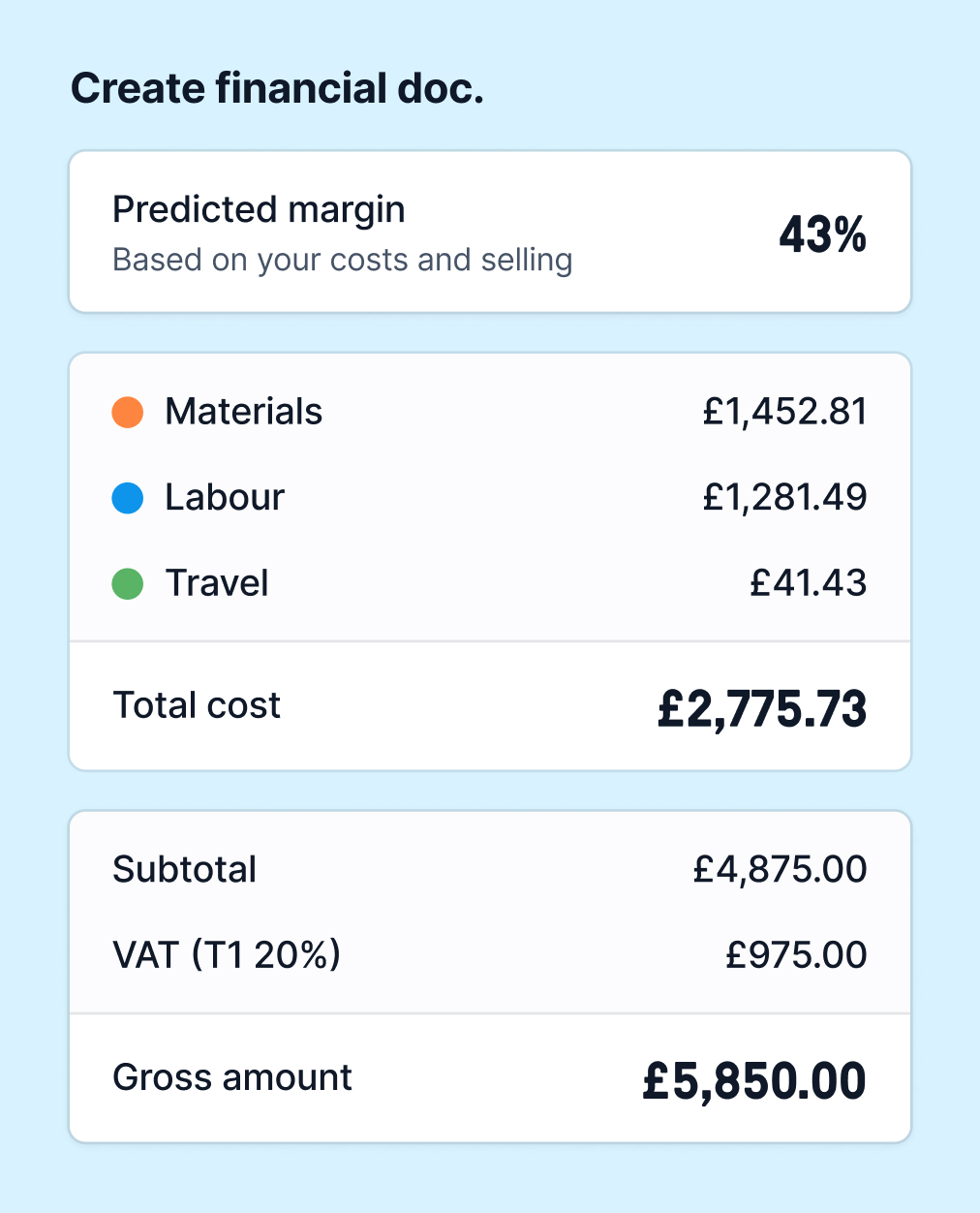Select the £5,850.00 gross value
Viewport: 980px width, 1213px height.
click(x=753, y=1078)
